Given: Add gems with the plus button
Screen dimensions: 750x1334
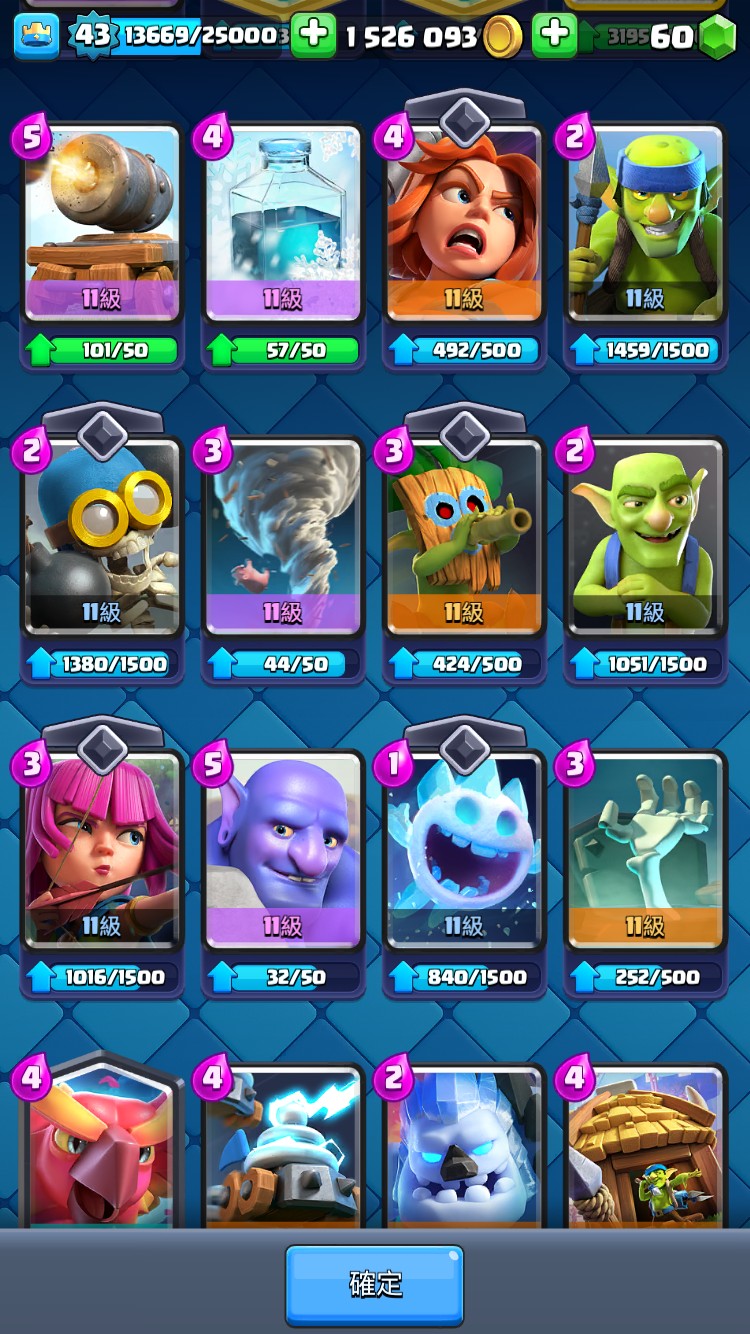Looking at the screenshot, I should coord(554,35).
